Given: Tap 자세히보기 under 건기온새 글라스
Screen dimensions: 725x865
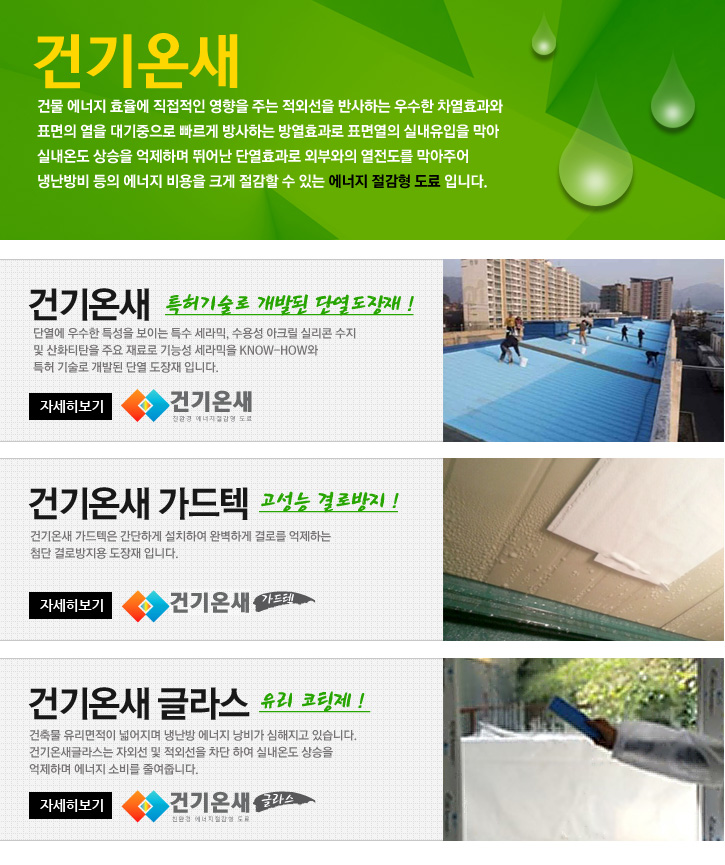Looking at the screenshot, I should [x=70, y=804].
